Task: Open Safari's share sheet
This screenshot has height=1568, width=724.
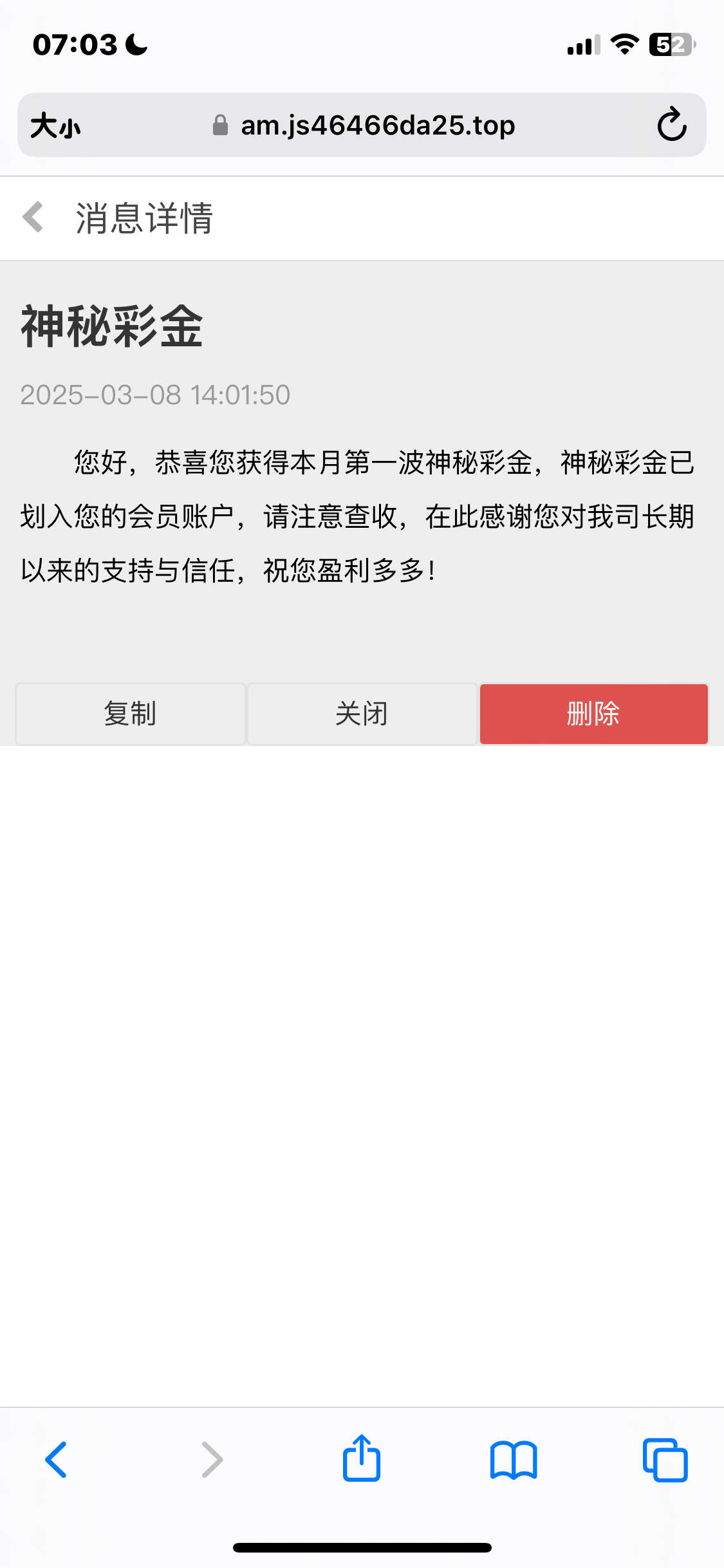Action: [x=362, y=1459]
